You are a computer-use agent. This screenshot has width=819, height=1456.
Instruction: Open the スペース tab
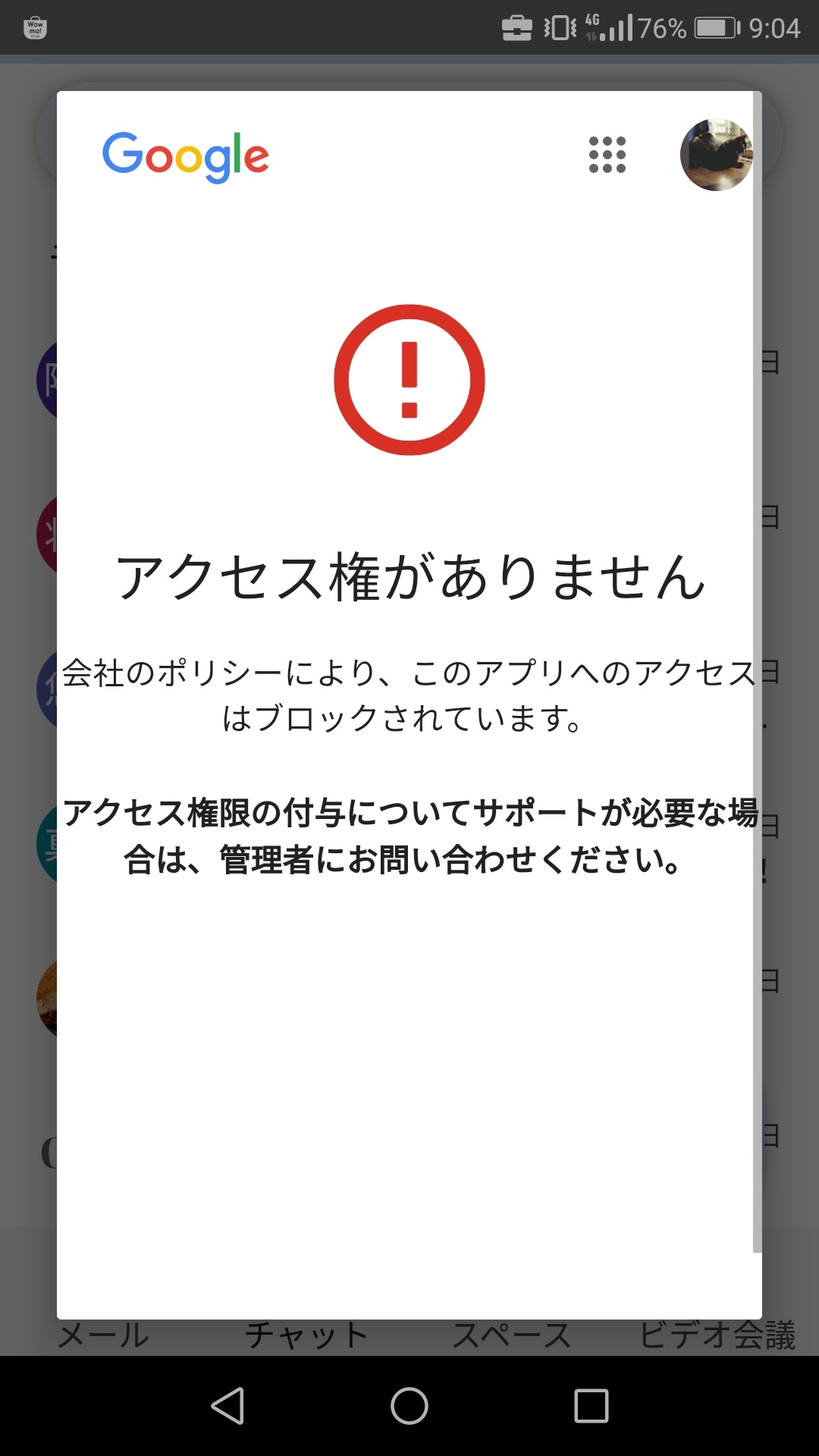(x=512, y=1333)
